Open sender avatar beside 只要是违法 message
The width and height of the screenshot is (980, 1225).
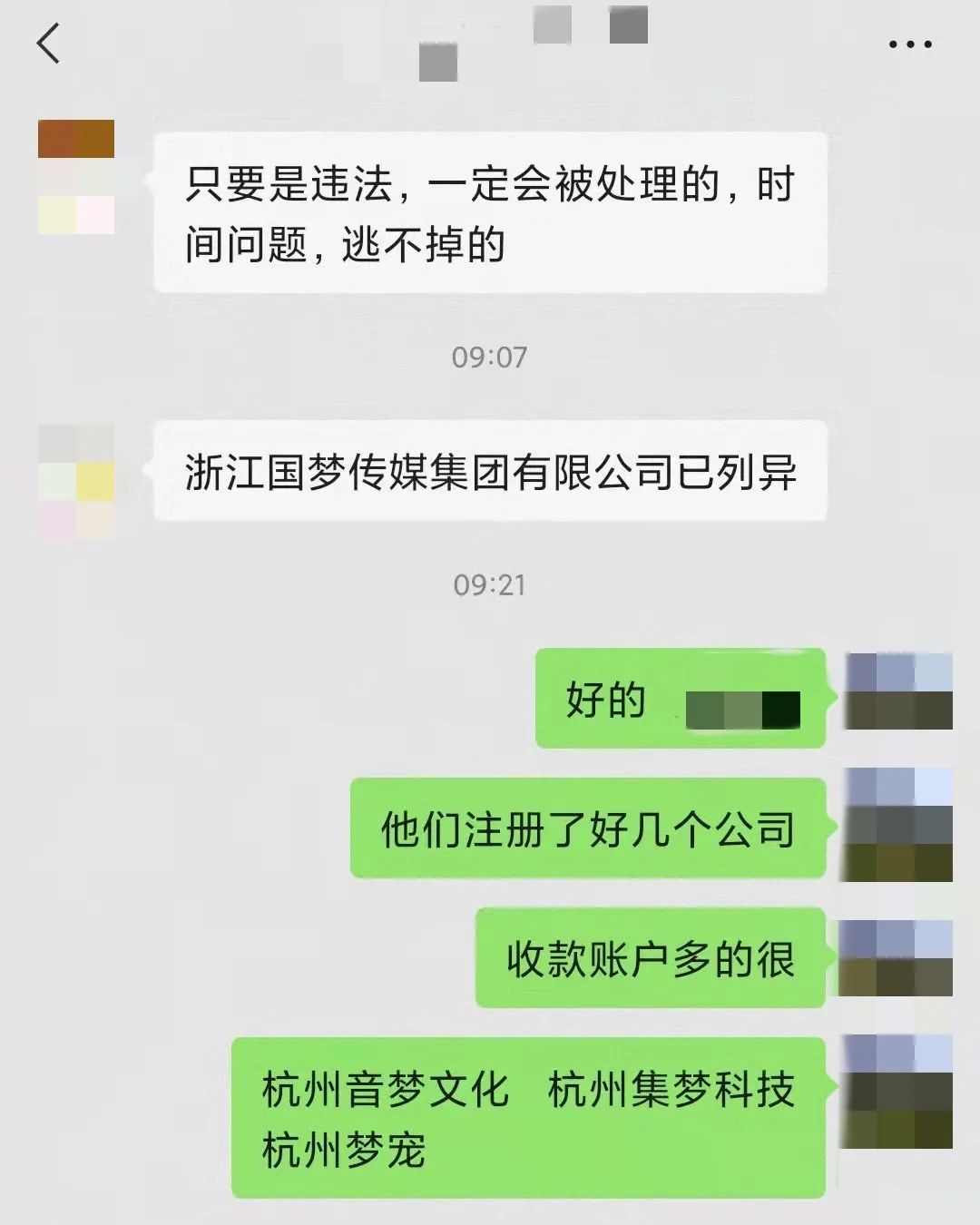pos(76,177)
